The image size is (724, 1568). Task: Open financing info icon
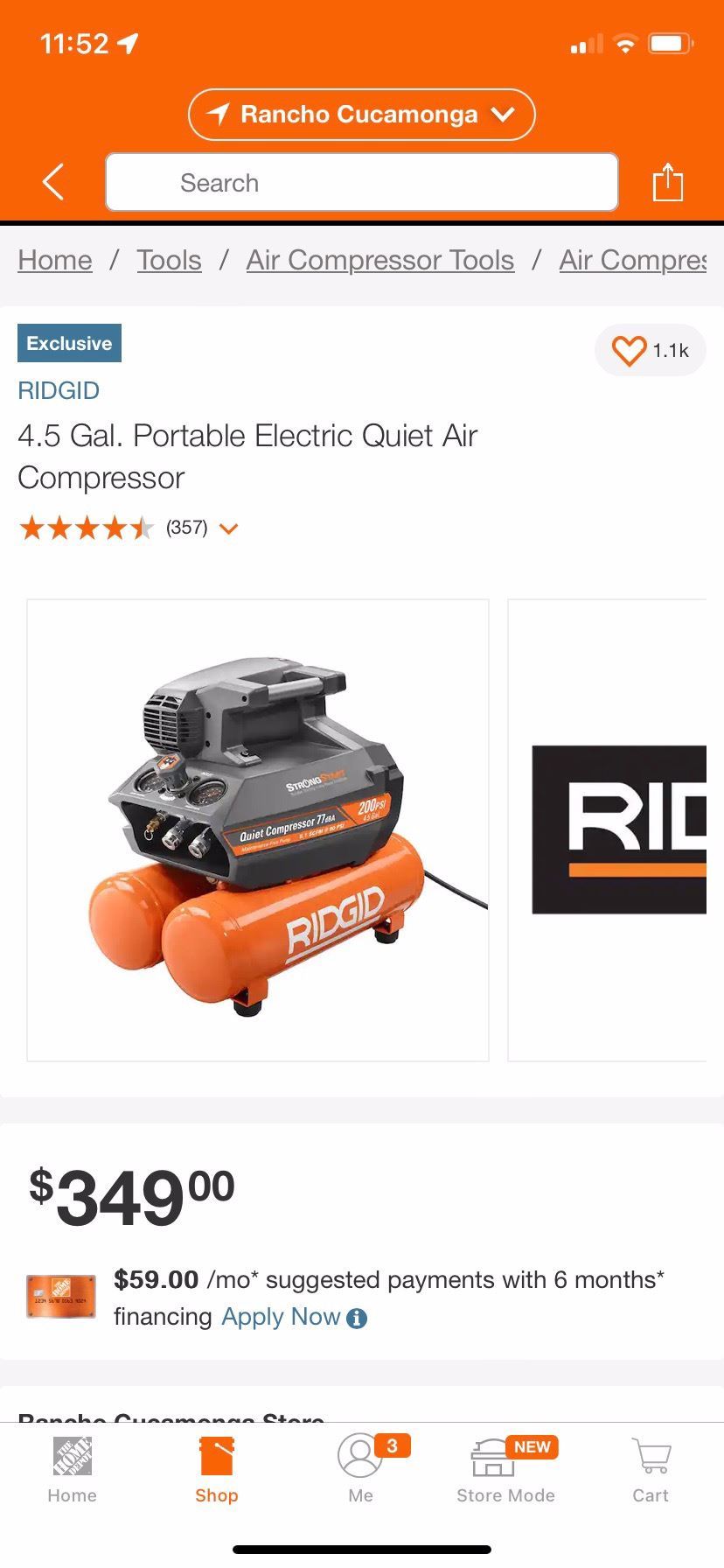point(357,1319)
